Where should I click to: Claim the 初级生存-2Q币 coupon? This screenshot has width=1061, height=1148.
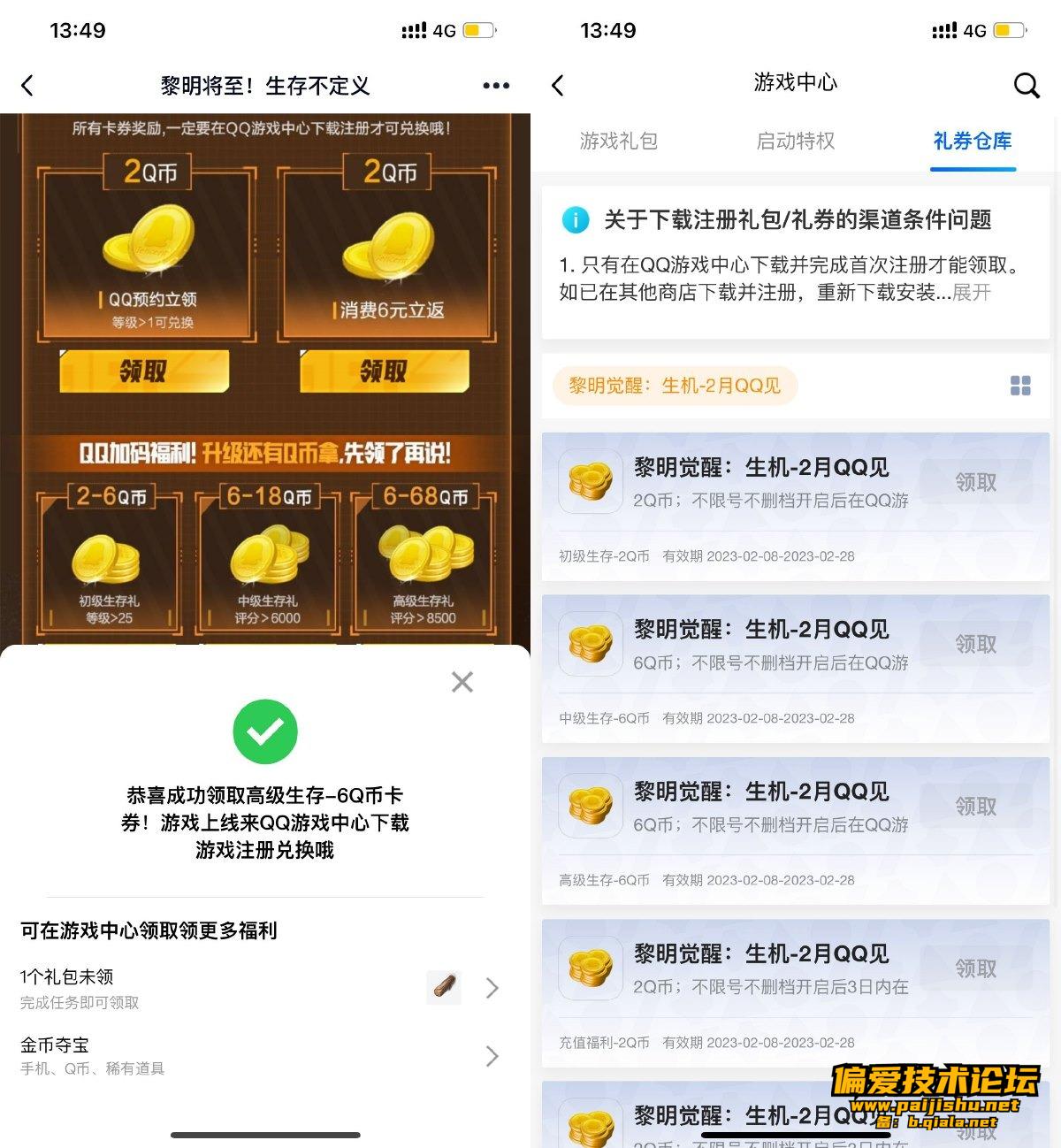(975, 482)
